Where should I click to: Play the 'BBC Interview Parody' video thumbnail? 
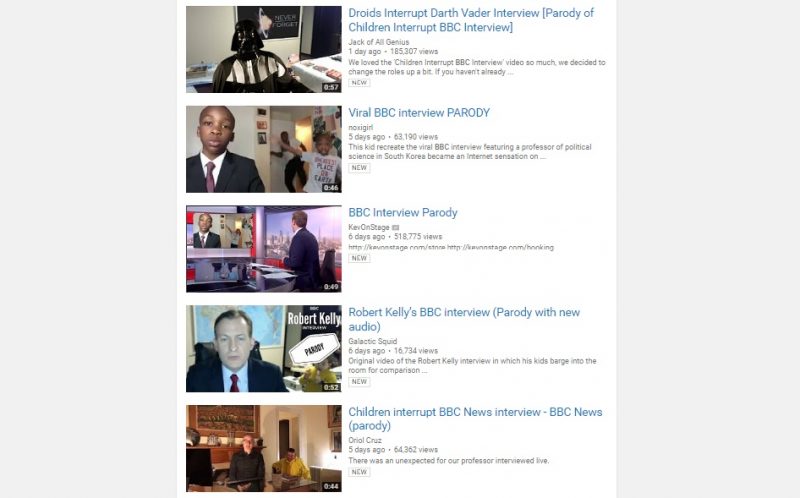(264, 249)
